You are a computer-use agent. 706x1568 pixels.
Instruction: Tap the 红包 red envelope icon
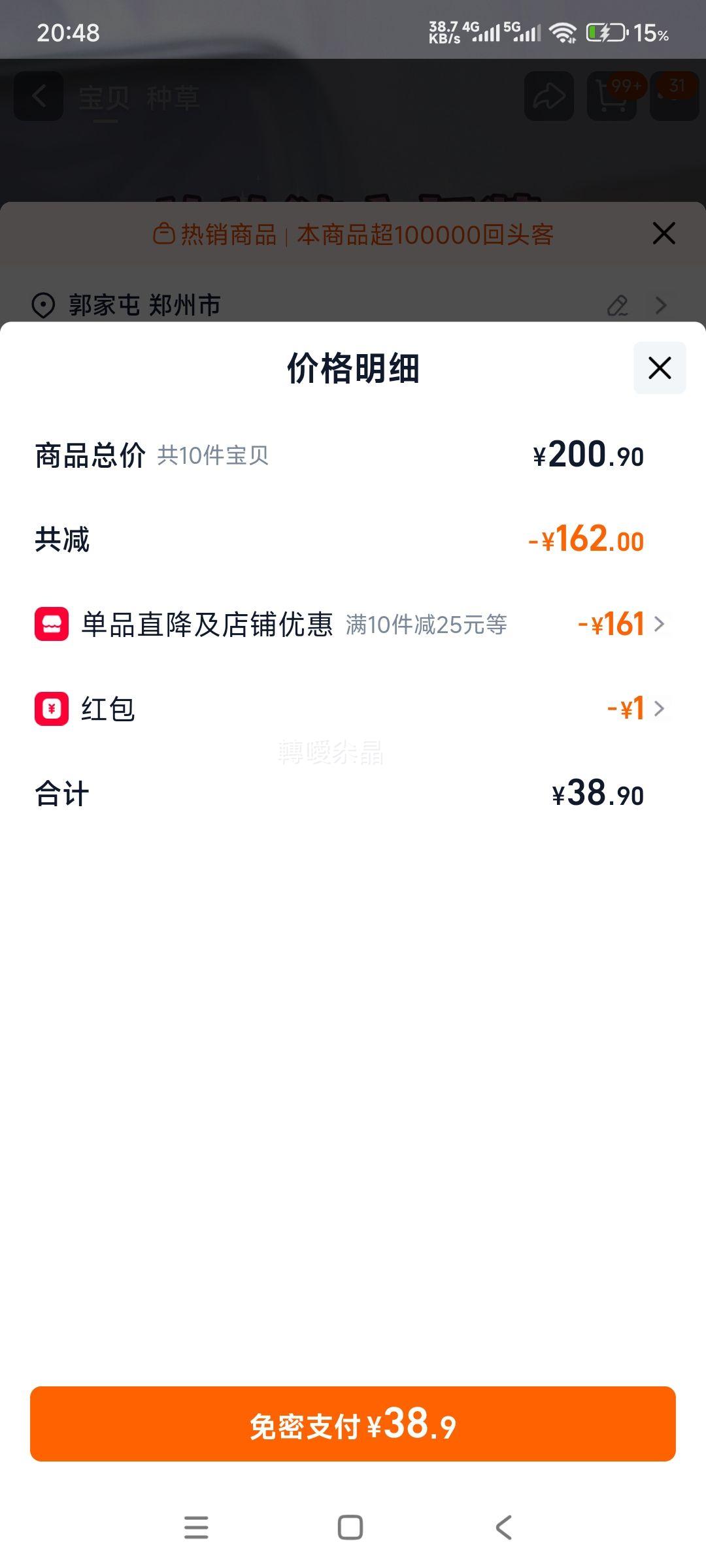click(50, 708)
